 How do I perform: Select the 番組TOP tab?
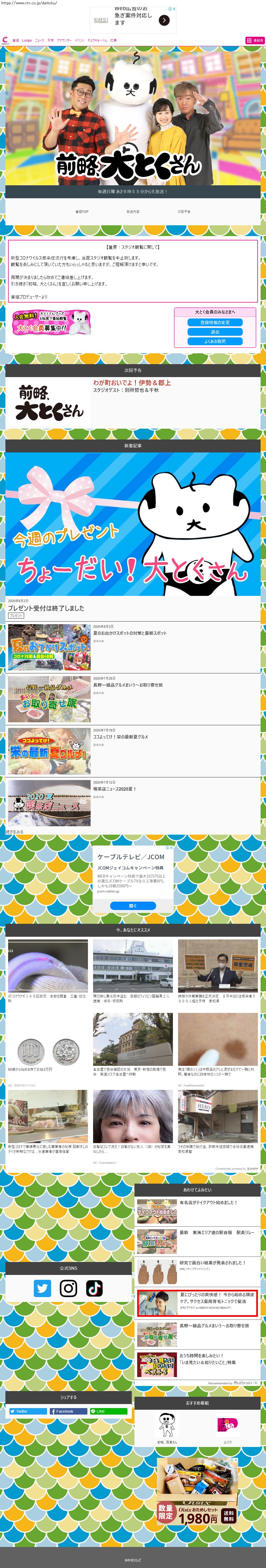(82, 212)
